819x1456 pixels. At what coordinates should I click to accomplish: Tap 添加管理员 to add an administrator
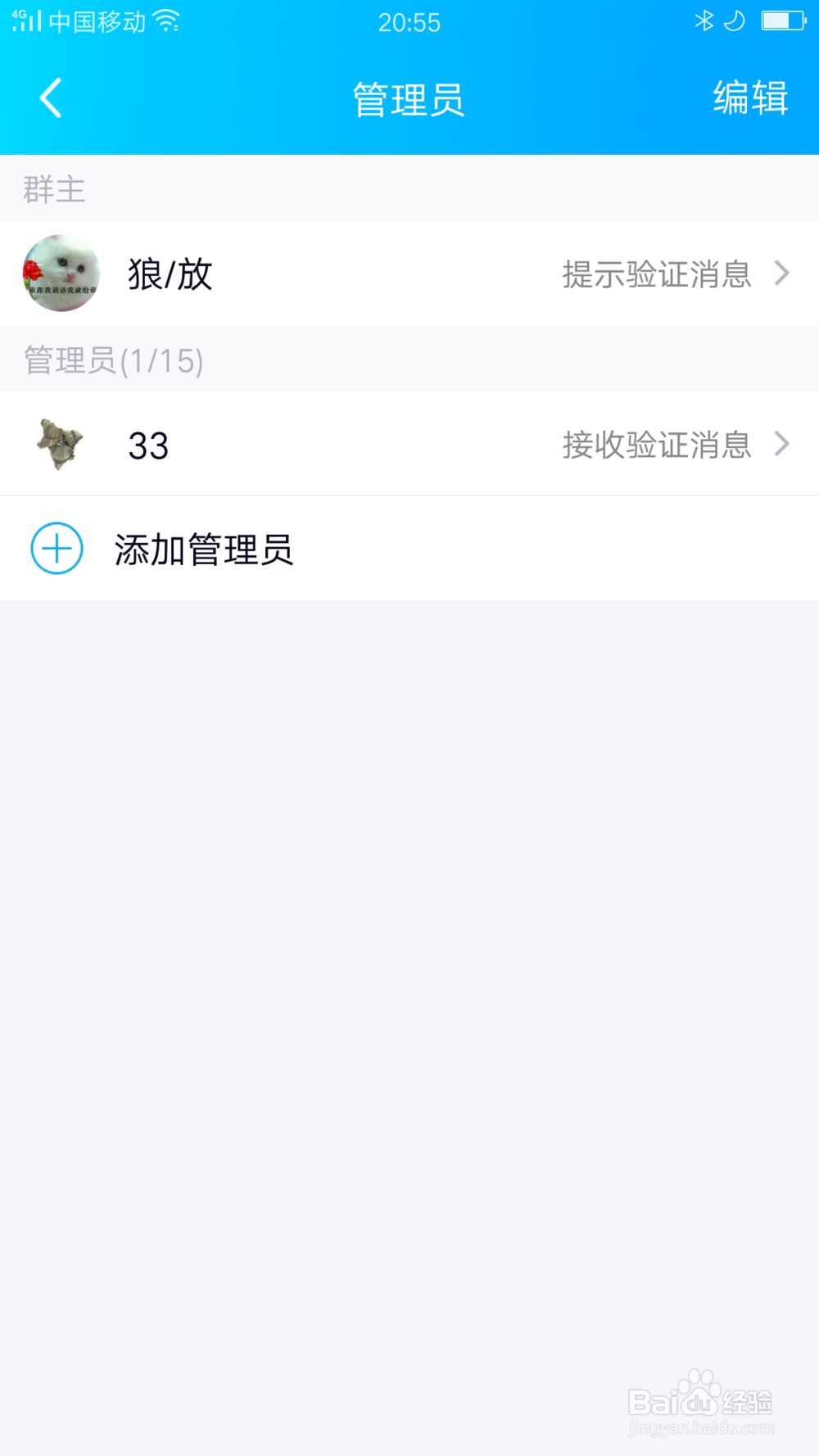(x=205, y=550)
